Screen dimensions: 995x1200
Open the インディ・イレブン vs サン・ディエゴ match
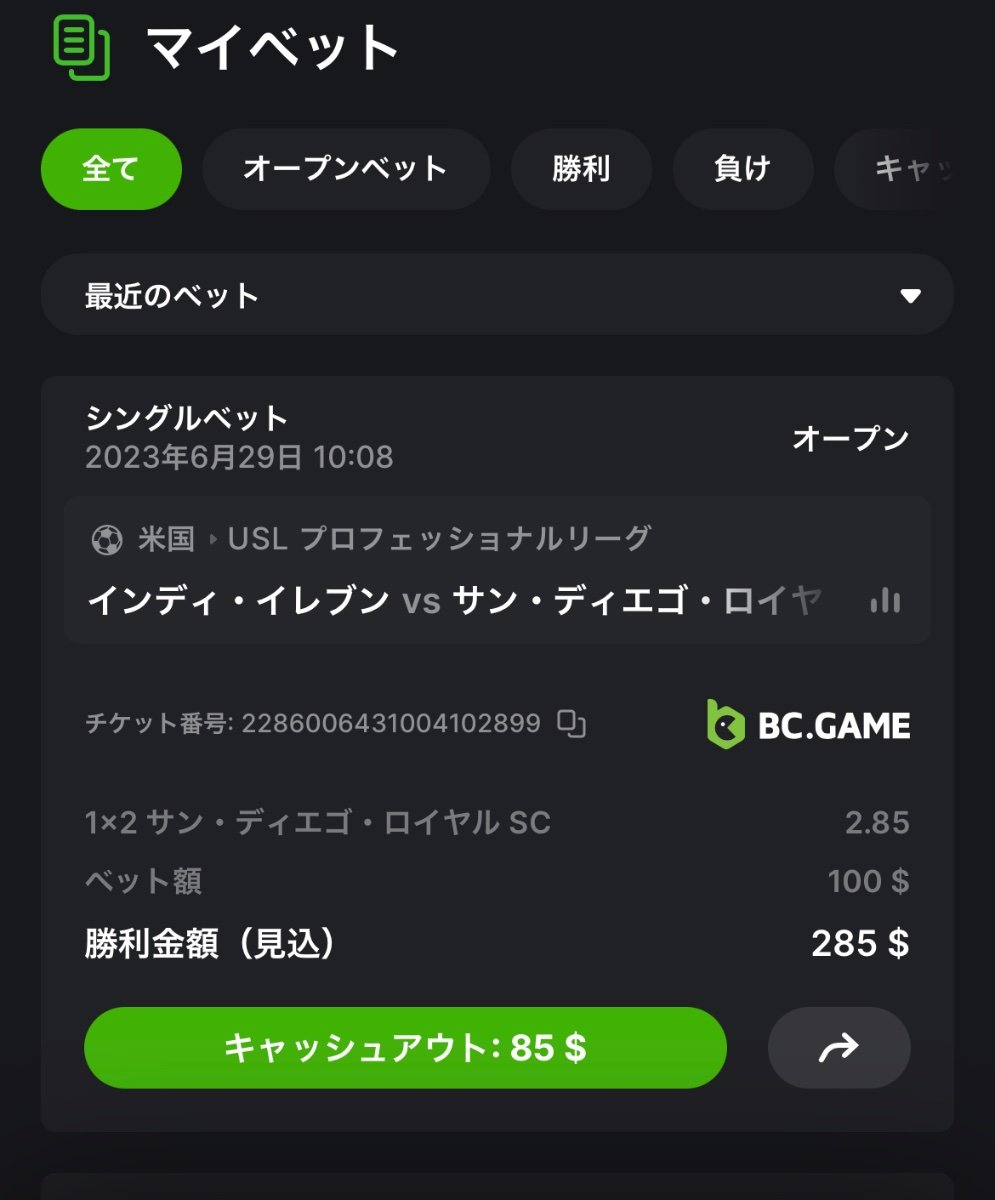tap(455, 600)
